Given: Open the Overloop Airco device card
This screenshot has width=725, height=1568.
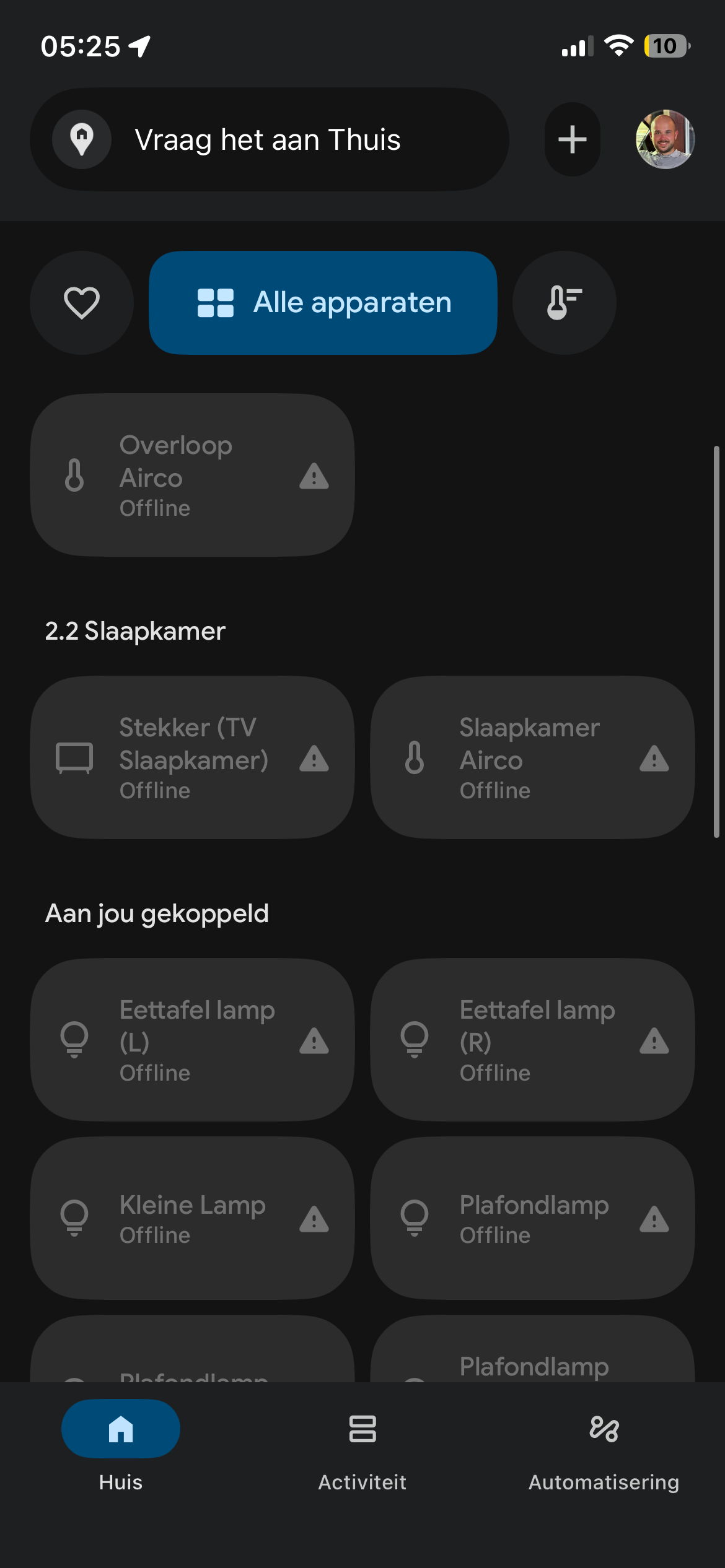Looking at the screenshot, I should (192, 475).
